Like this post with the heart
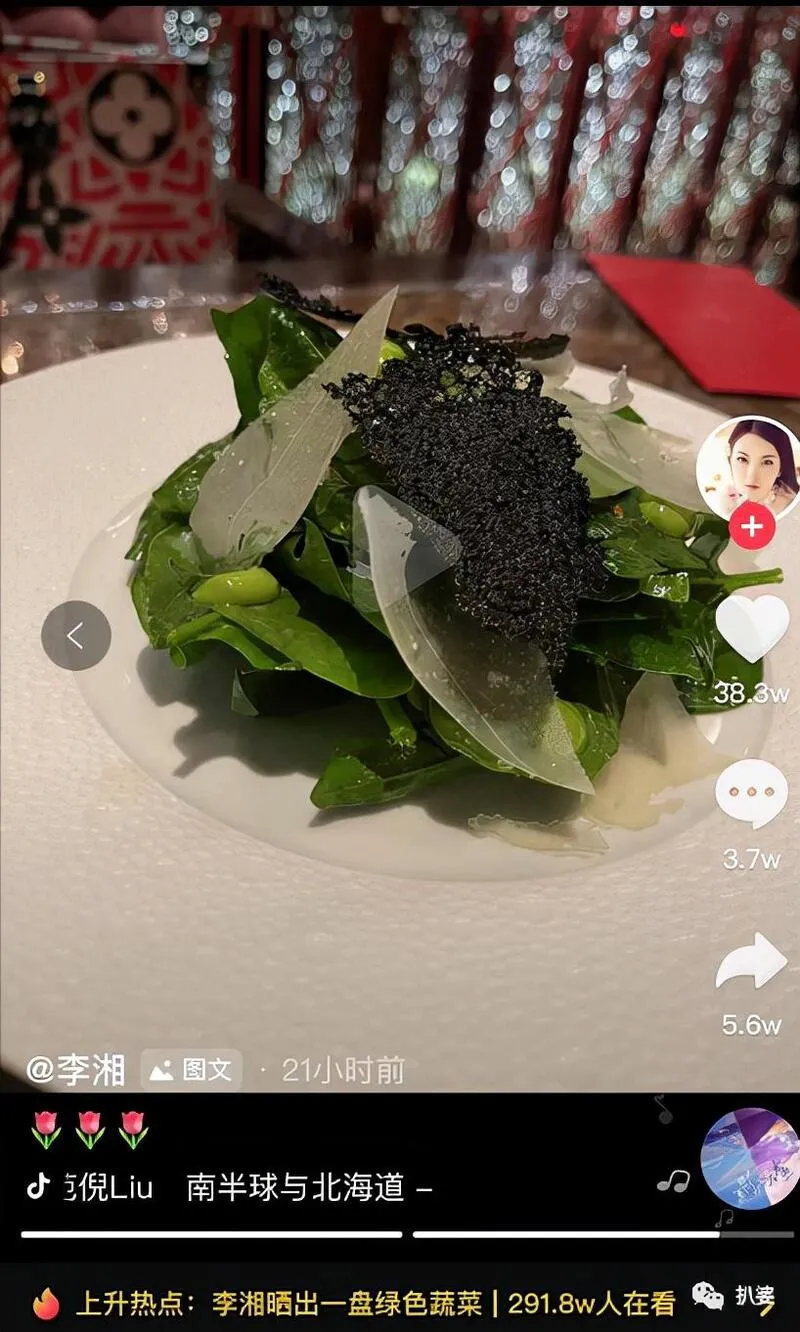Viewport: 800px width, 1332px height. coord(752,629)
